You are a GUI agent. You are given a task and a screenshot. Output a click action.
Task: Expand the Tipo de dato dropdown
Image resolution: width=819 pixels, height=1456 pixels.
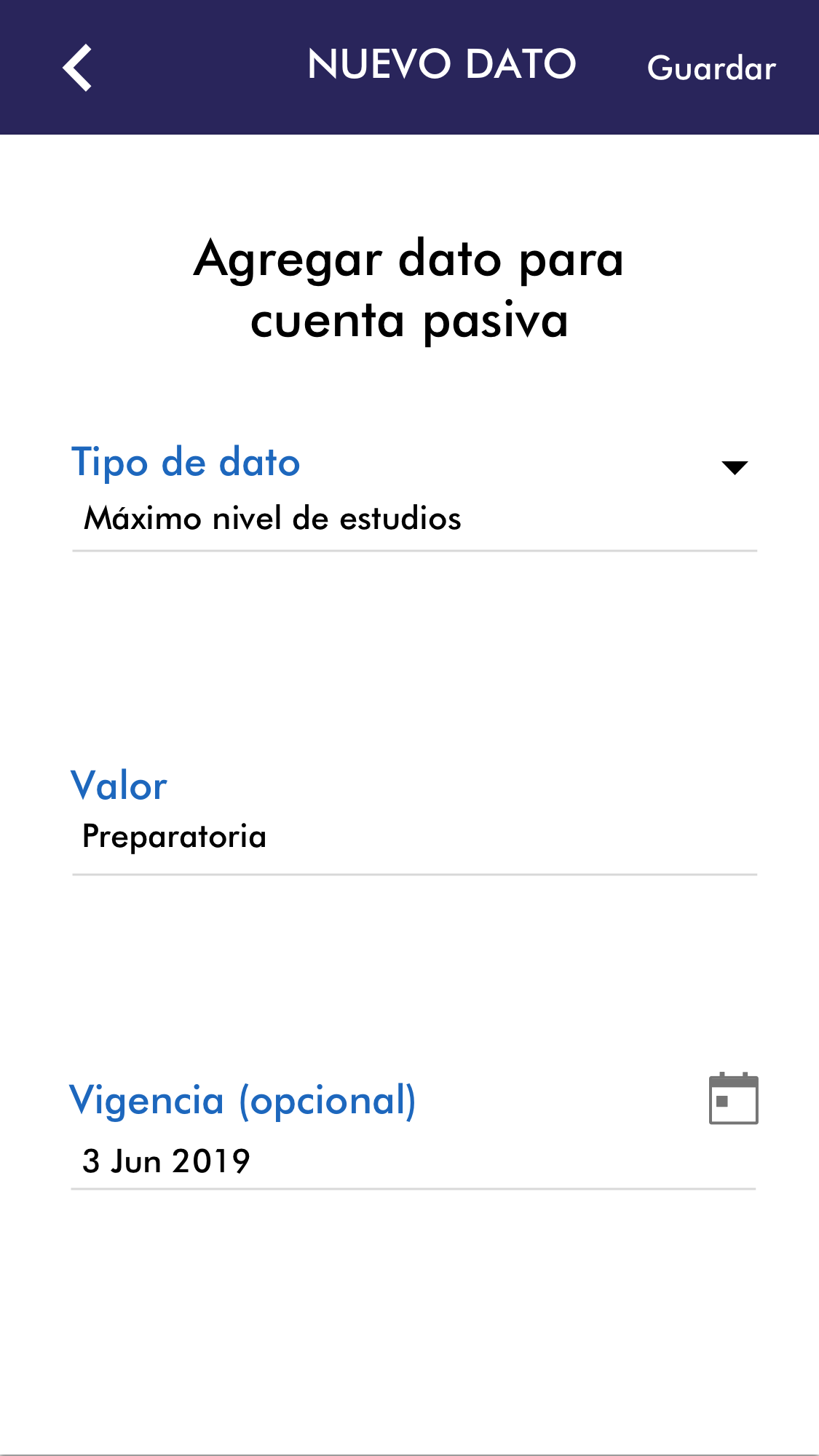(x=734, y=467)
